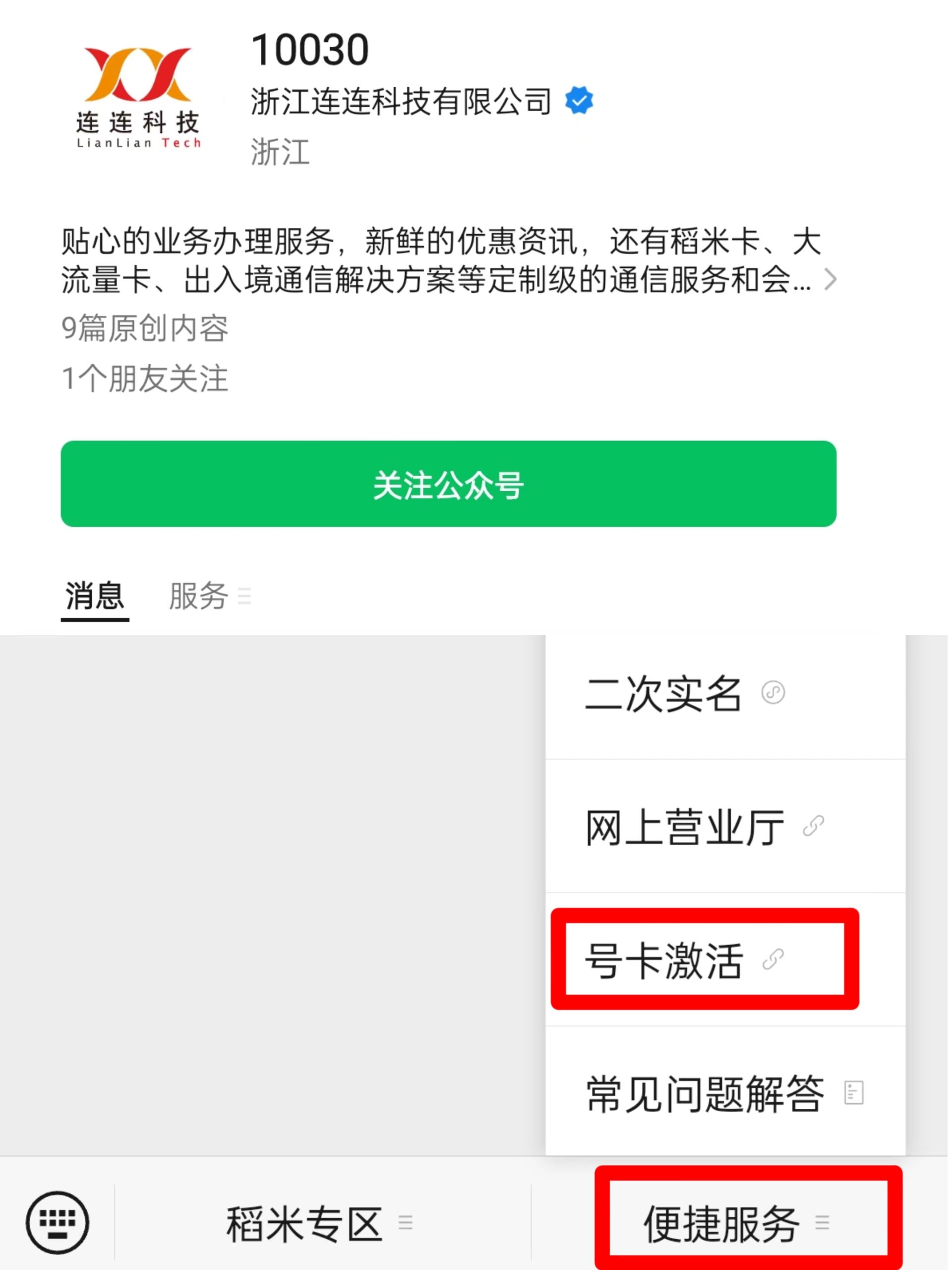Switch to the 消息 tab
Viewport: 952px width, 1270px height.
coord(95,596)
